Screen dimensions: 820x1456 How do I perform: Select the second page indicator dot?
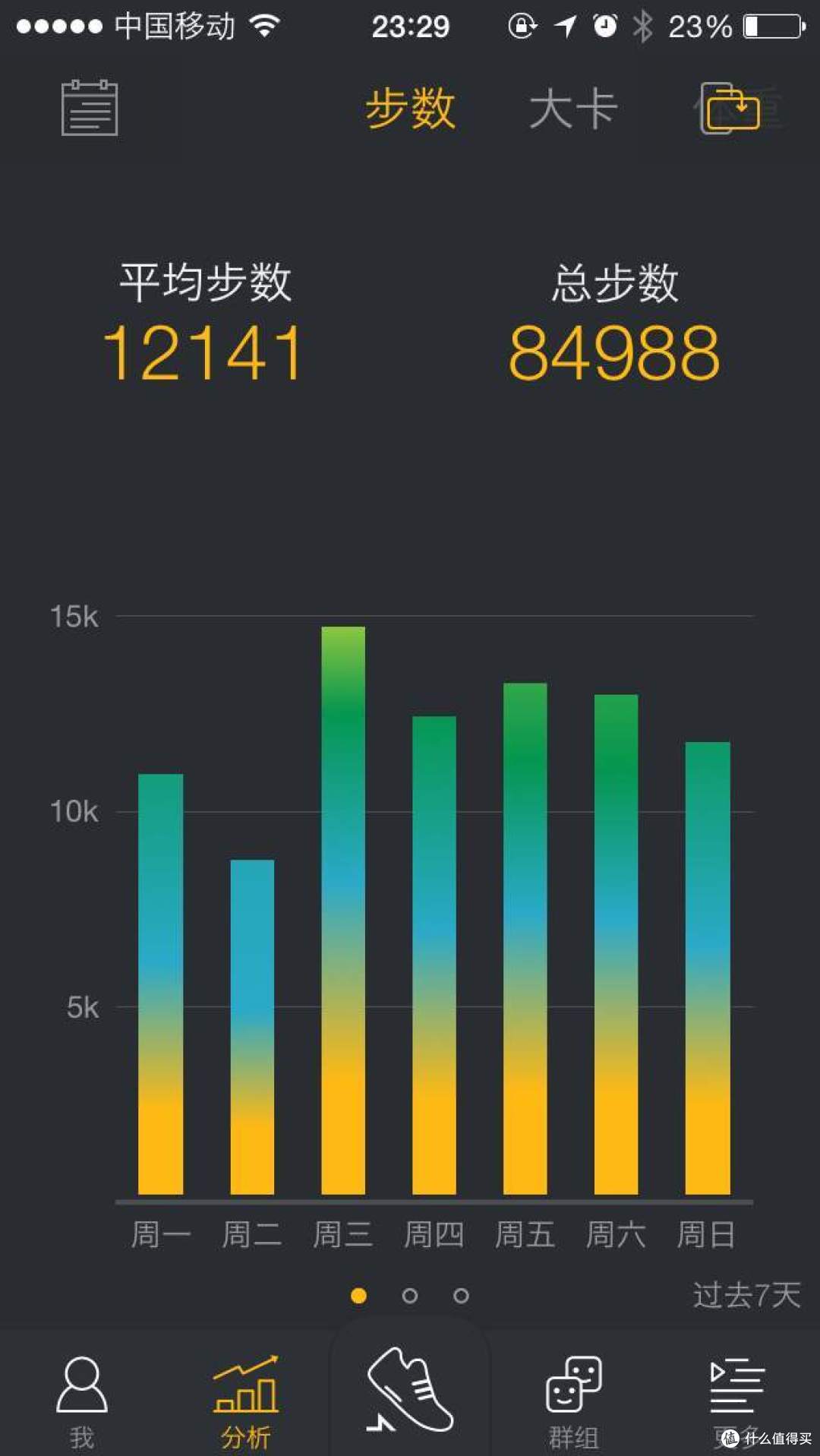[x=410, y=1296]
